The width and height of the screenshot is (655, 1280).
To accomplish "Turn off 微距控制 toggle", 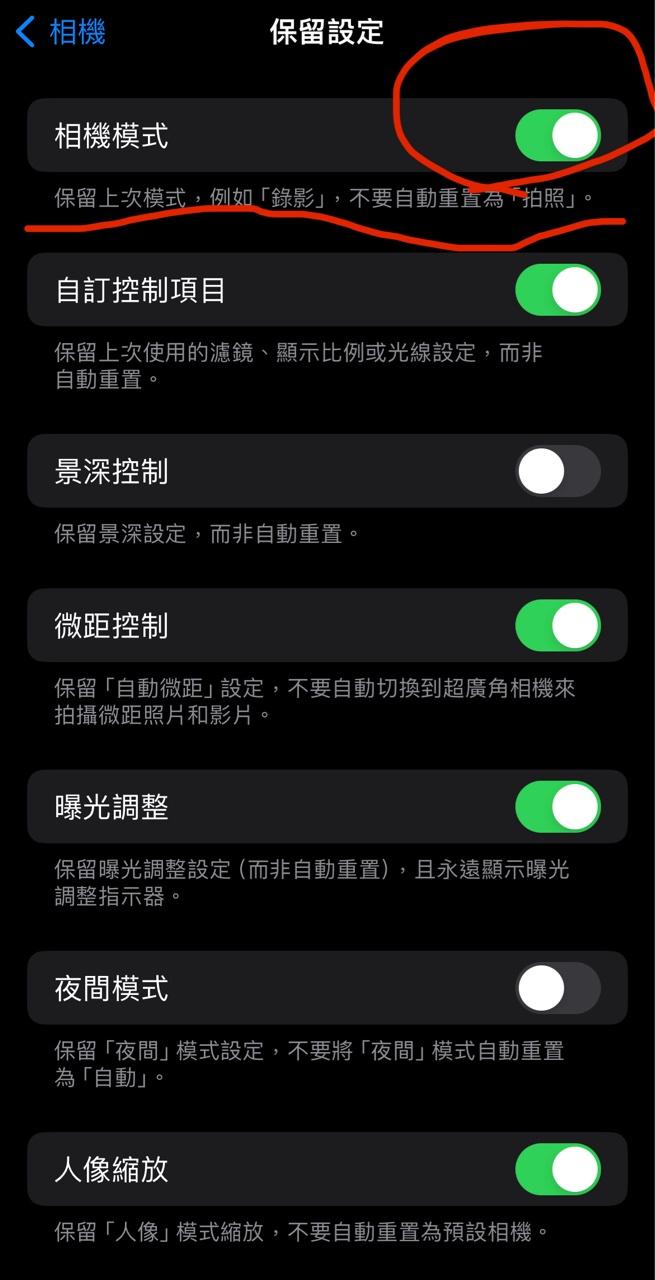I will pyautogui.click(x=557, y=626).
